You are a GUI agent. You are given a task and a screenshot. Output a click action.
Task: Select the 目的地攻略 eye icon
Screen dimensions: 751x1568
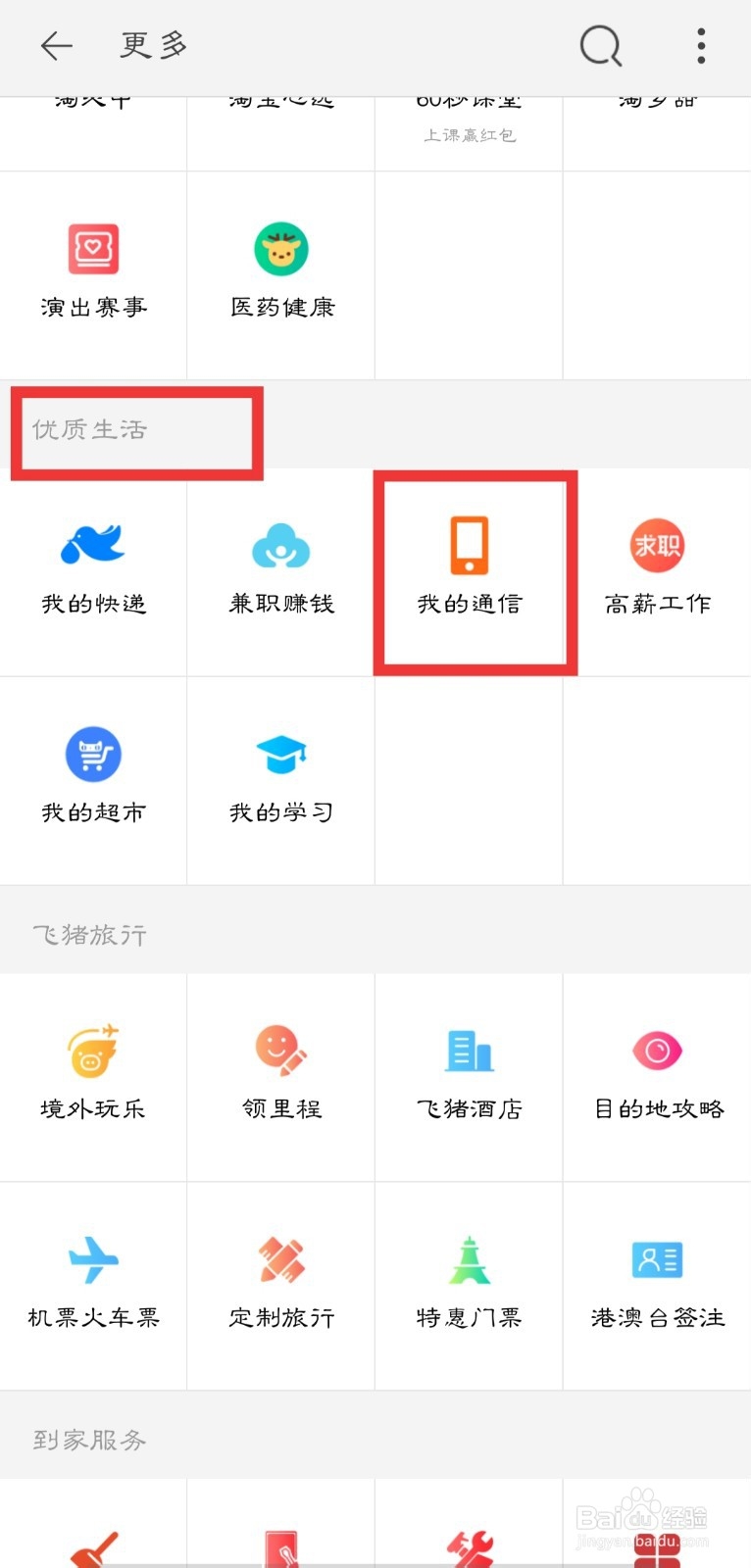click(x=657, y=1052)
